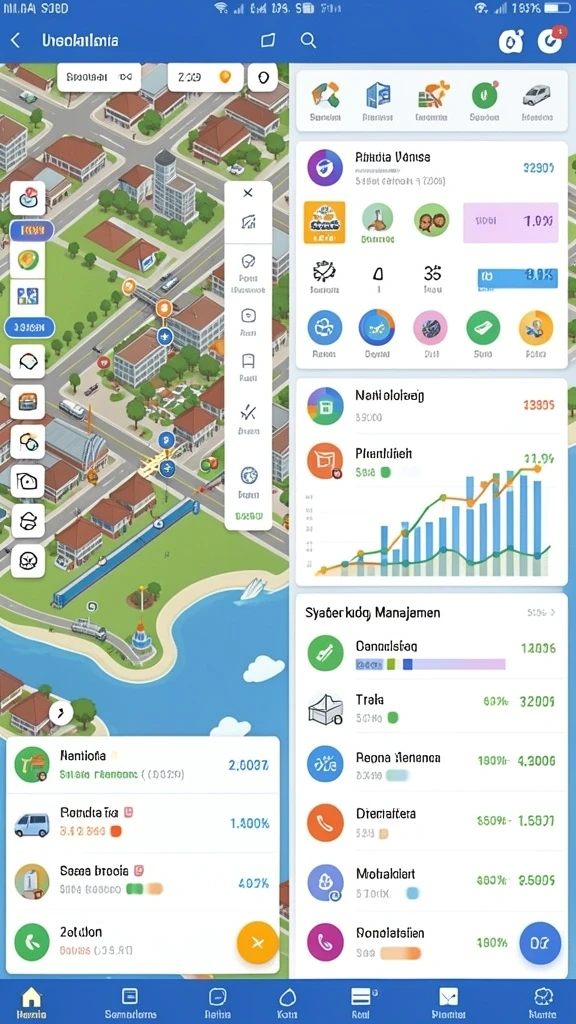Tap the globe icon in the map tools panel

click(248, 475)
